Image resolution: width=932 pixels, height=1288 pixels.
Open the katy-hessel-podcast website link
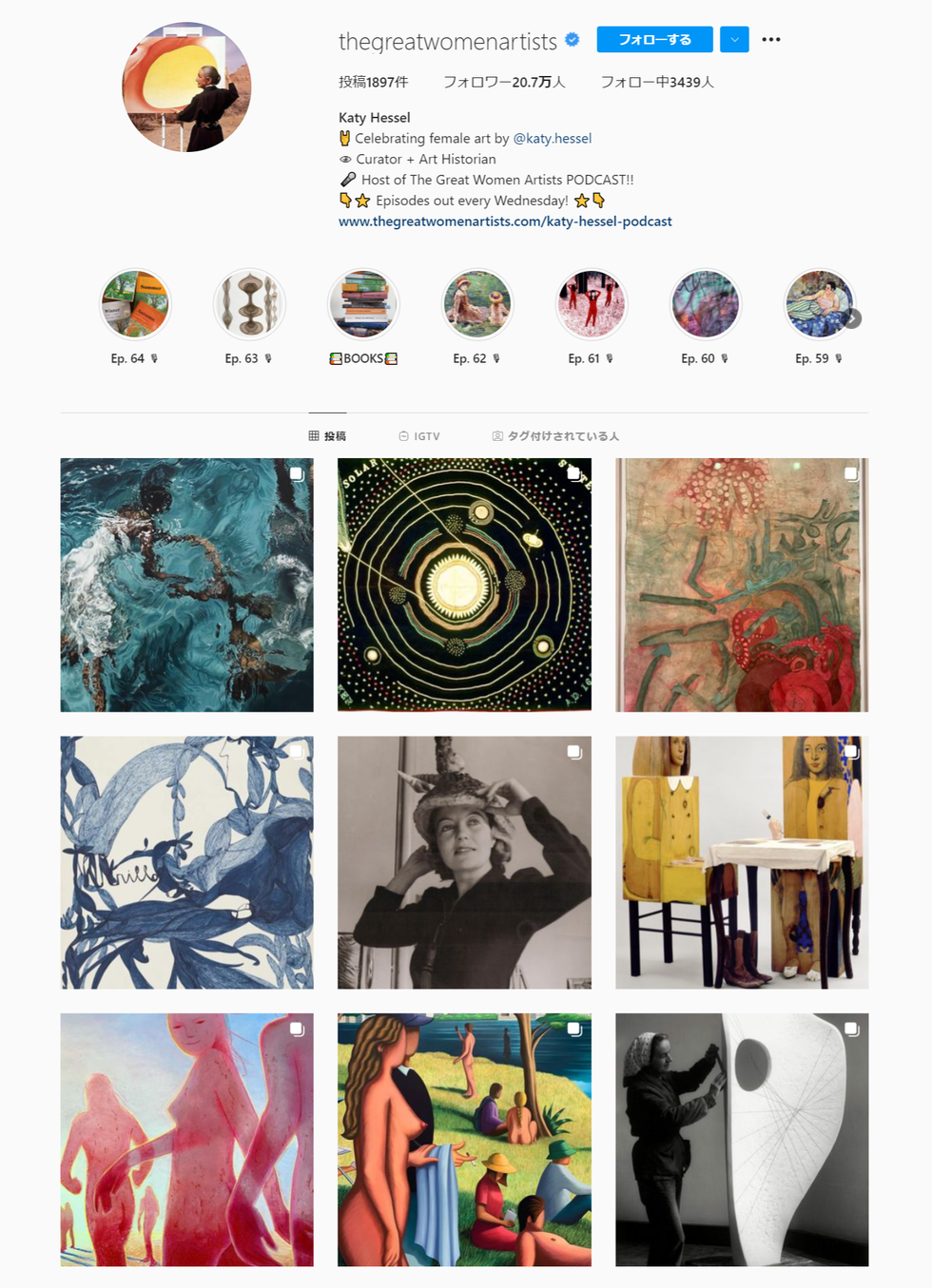(x=505, y=221)
